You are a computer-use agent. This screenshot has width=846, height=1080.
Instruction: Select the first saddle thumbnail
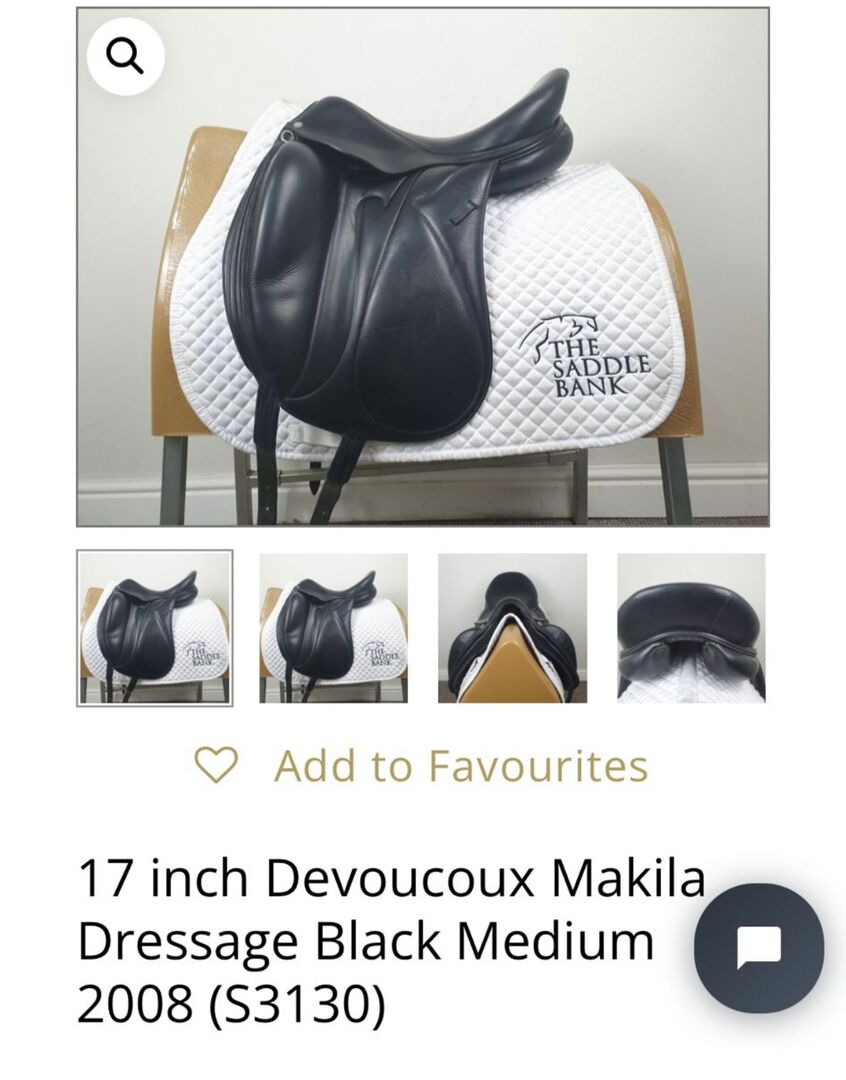tap(154, 628)
